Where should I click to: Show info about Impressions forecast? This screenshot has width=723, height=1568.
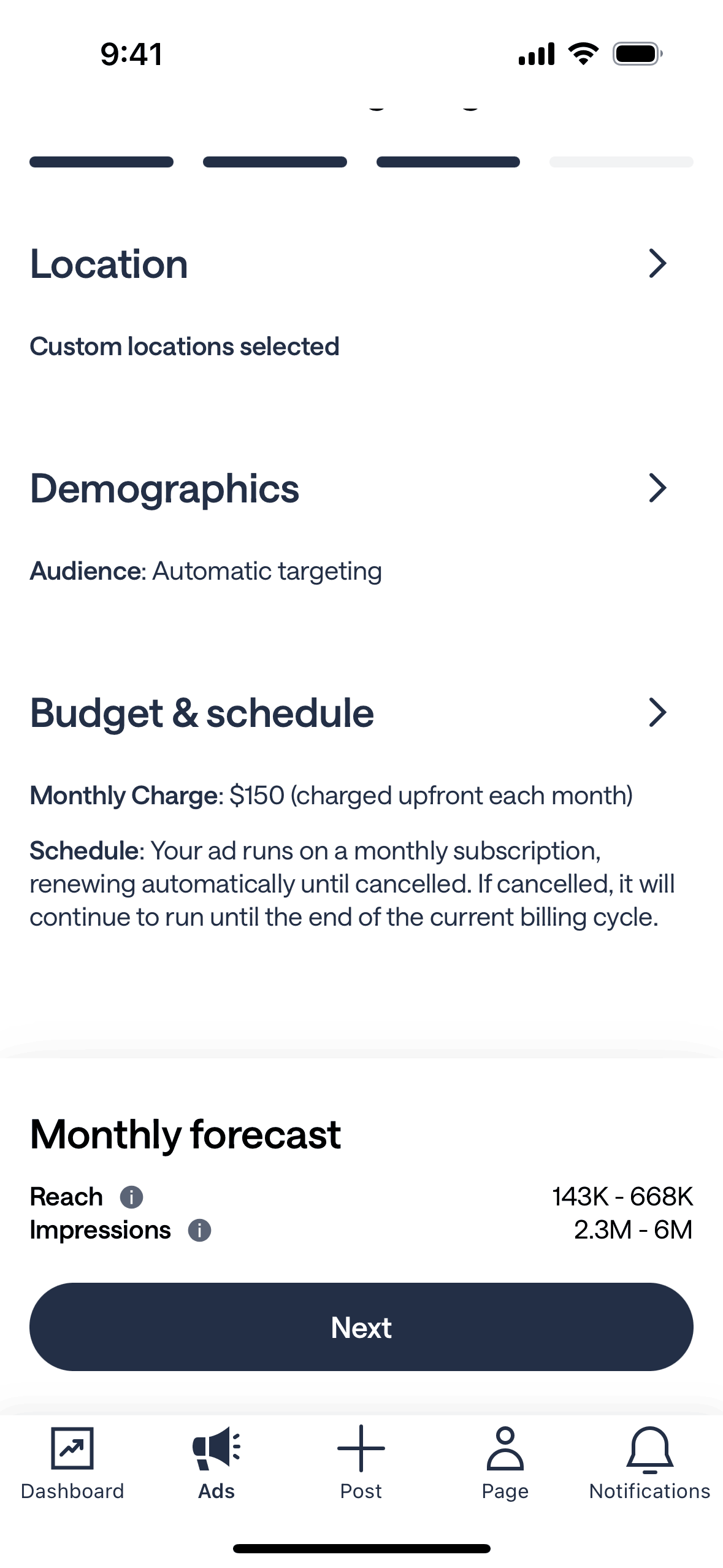tap(199, 1230)
